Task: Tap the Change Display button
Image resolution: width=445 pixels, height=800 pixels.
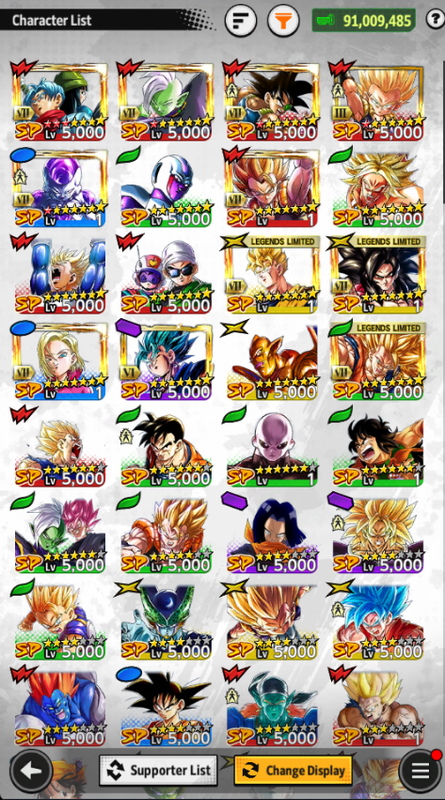Action: (293, 770)
